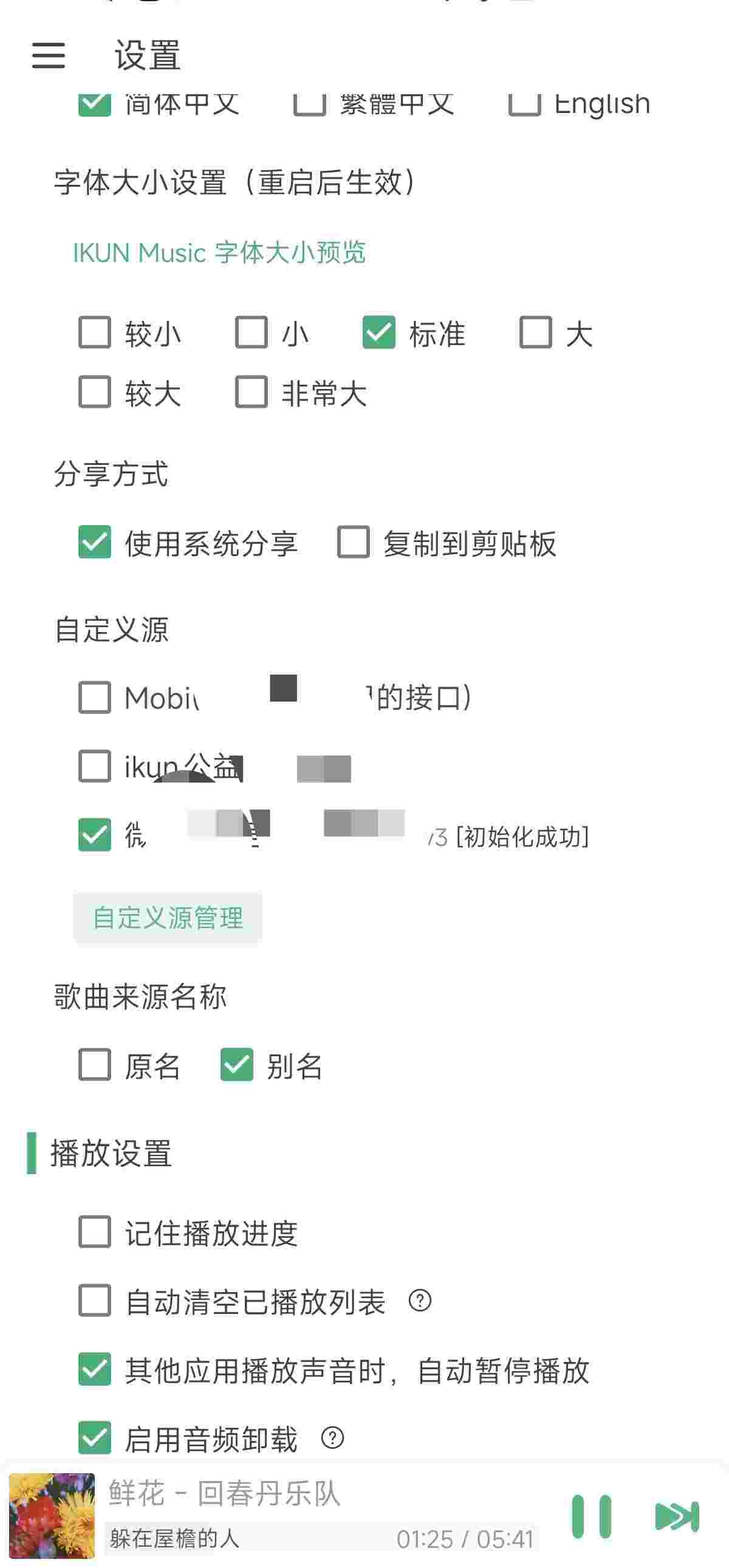Viewport: 729px width, 1568px height.
Task: Select 原名 for song source name
Action: click(x=94, y=1065)
